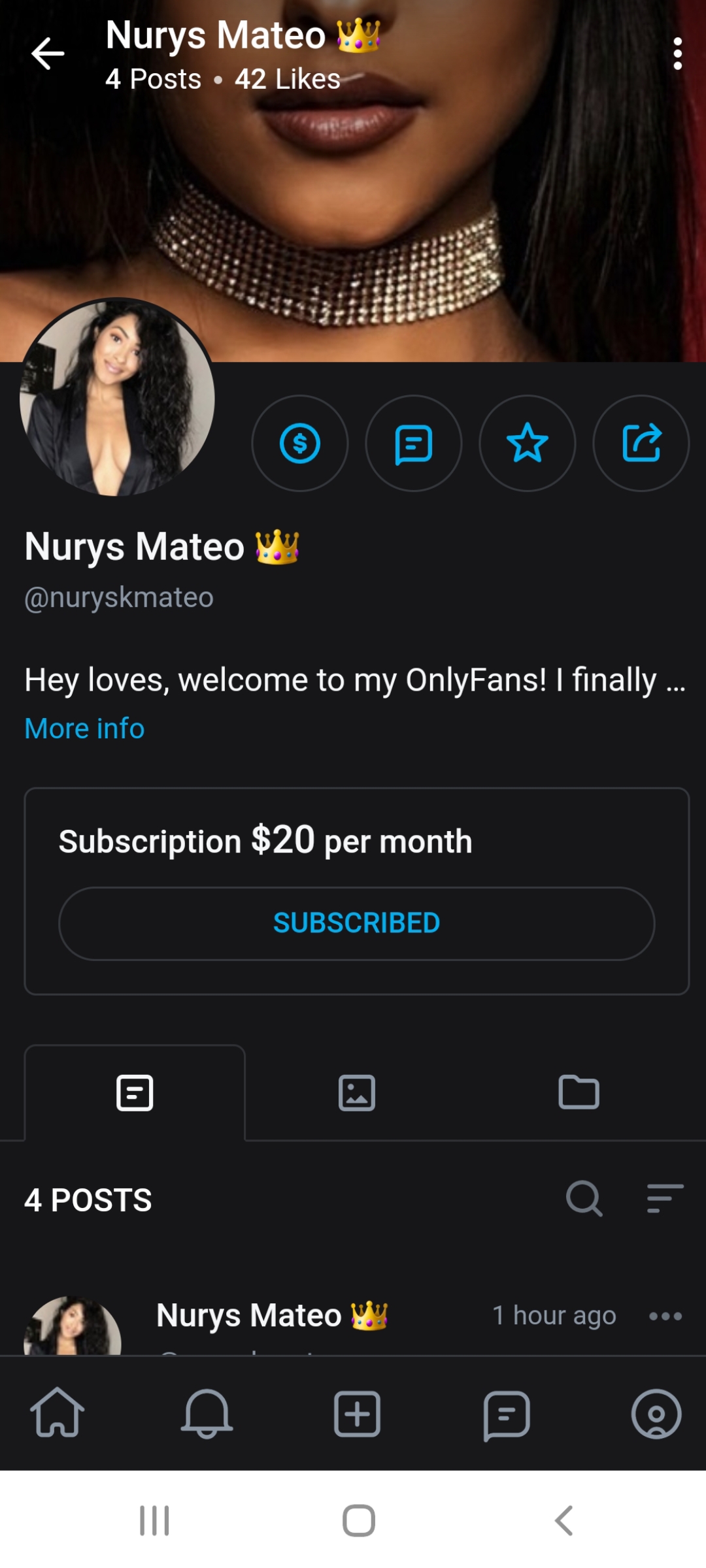Search within the 4 posts
This screenshot has height=1568, width=706.
[x=584, y=1198]
